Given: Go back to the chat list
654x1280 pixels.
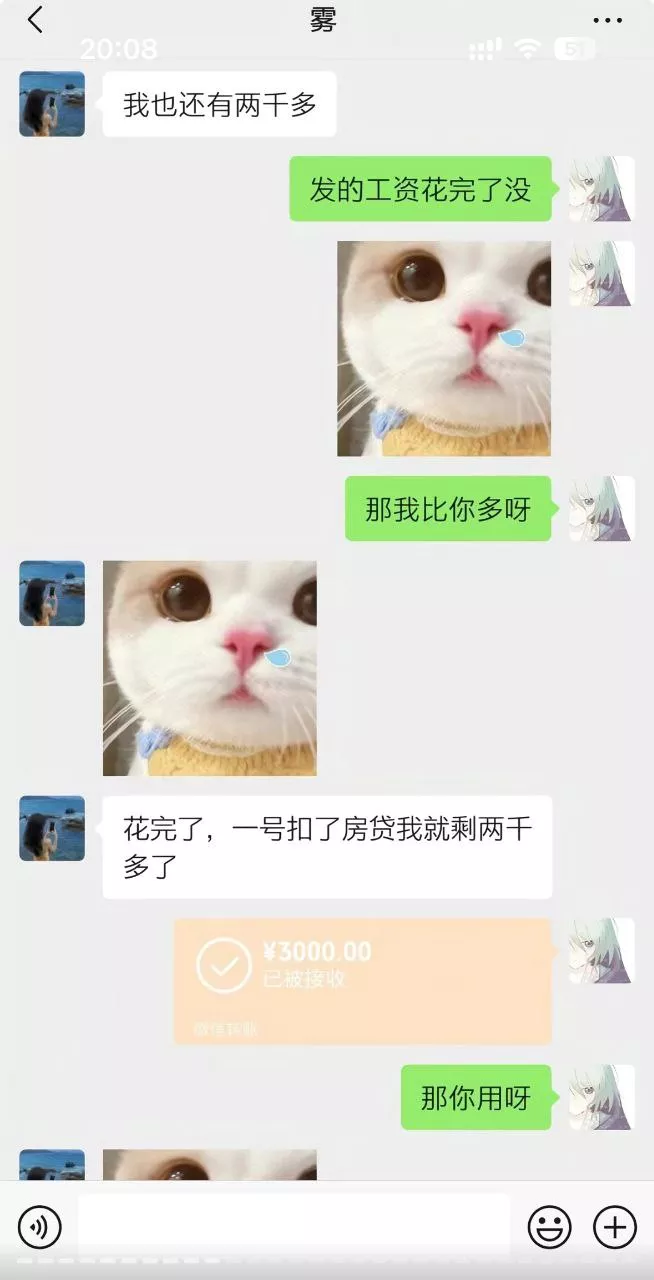Looking at the screenshot, I should 35,19.
